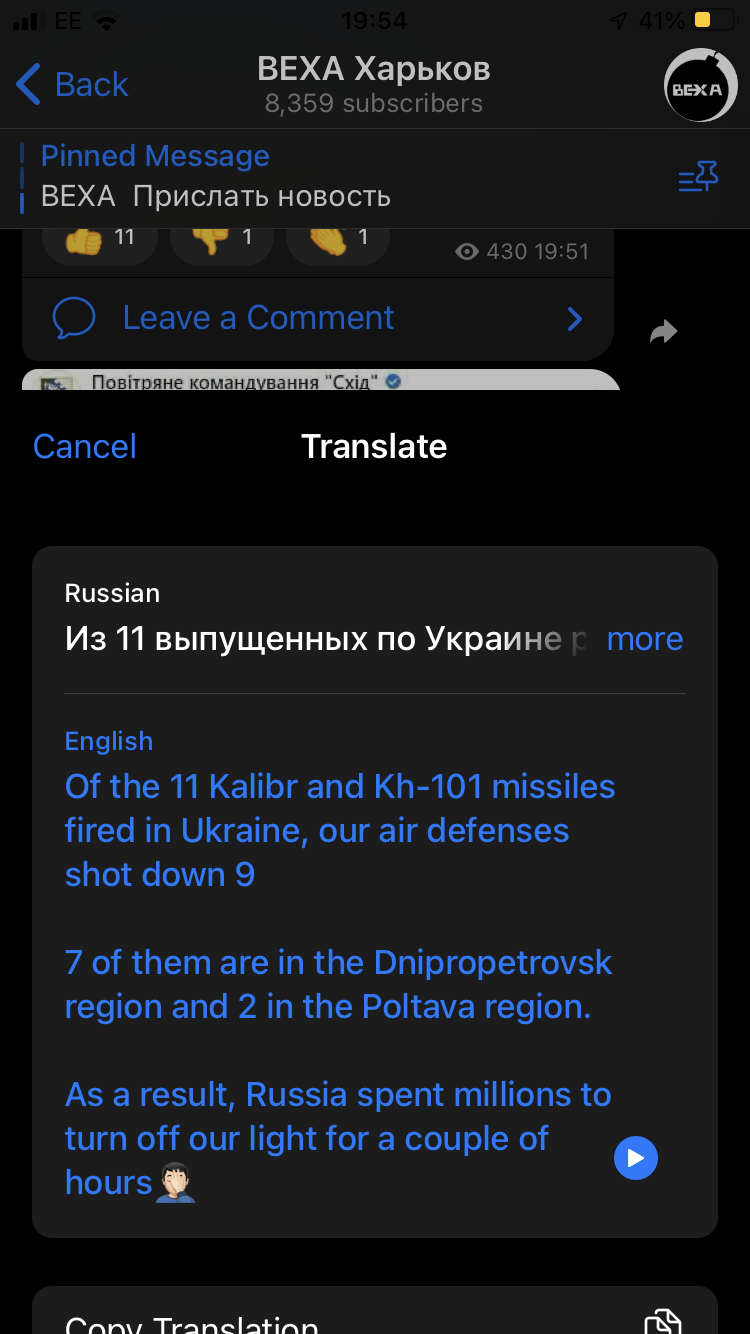
Task: Tap the clapping hands reaction
Action: coord(337,239)
